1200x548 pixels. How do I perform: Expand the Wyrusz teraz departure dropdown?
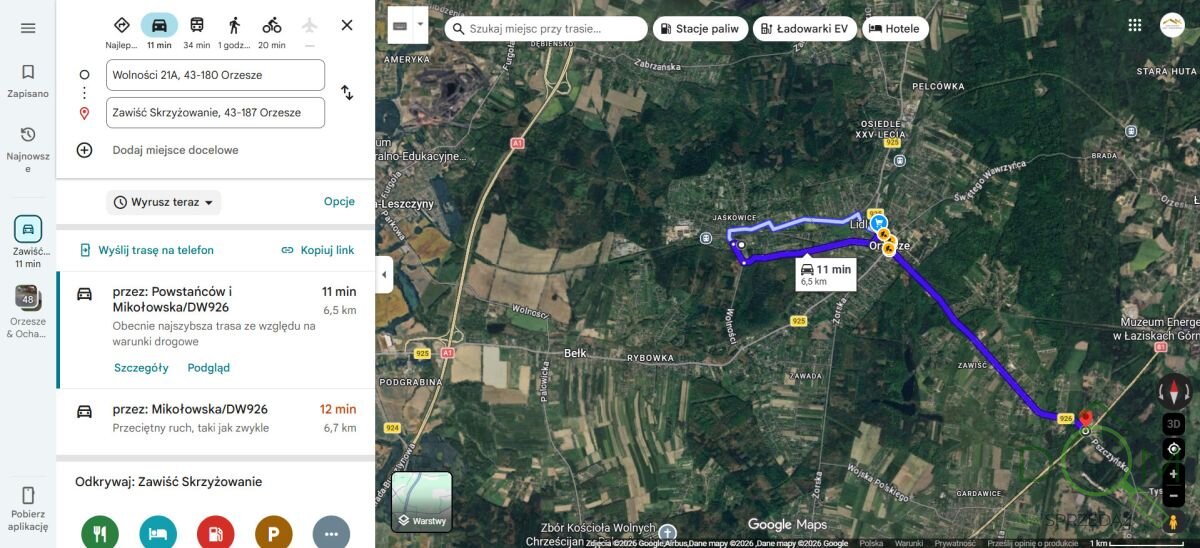click(x=164, y=202)
